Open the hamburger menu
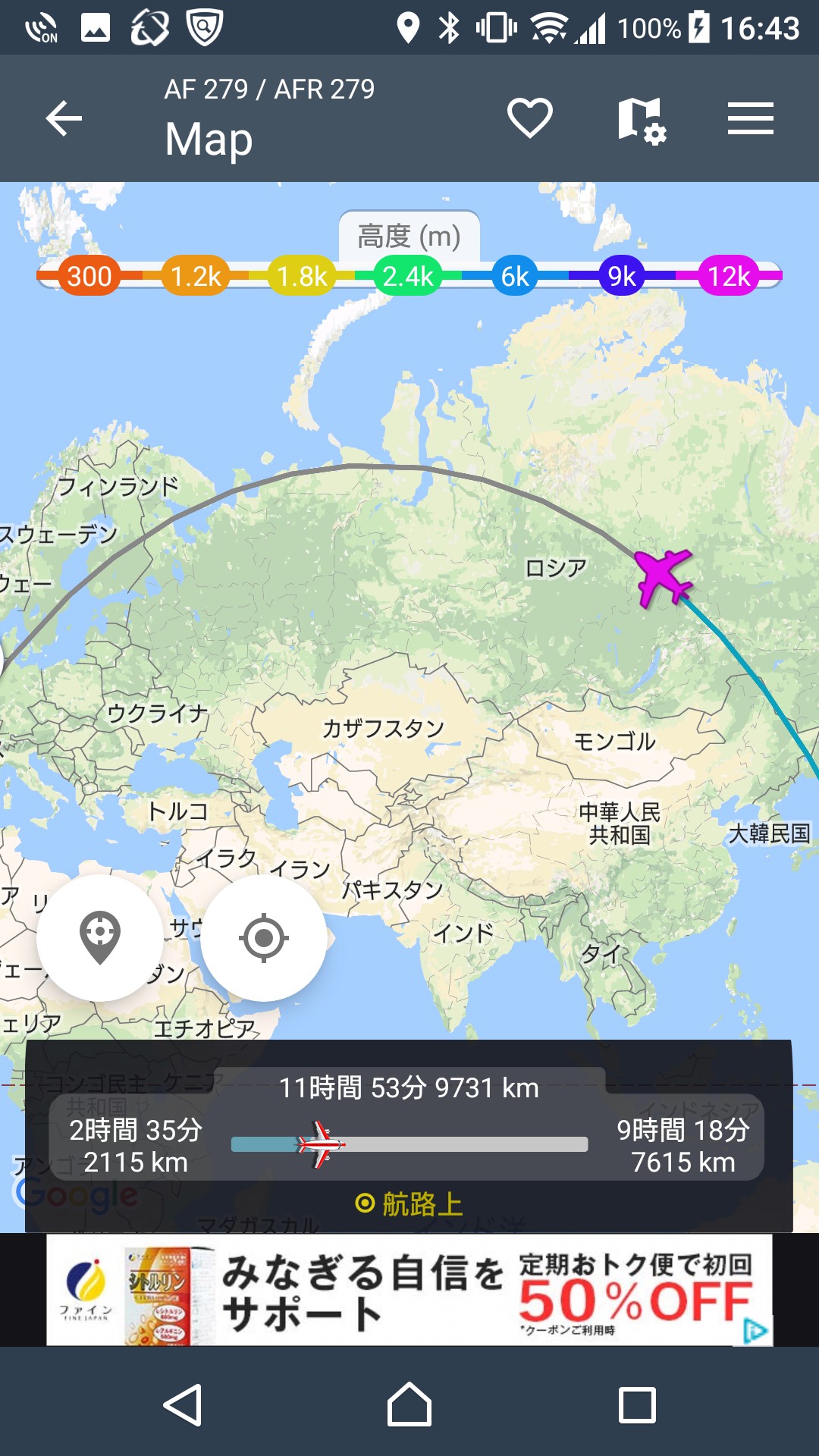Viewport: 819px width, 1456px height. (x=750, y=119)
